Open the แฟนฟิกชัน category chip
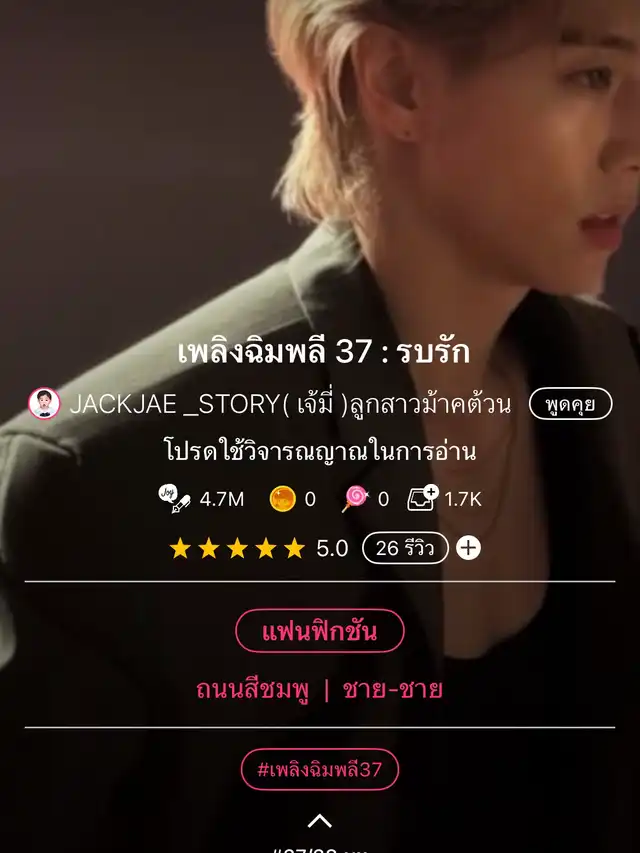Viewport: 640px width, 853px height. 320,631
